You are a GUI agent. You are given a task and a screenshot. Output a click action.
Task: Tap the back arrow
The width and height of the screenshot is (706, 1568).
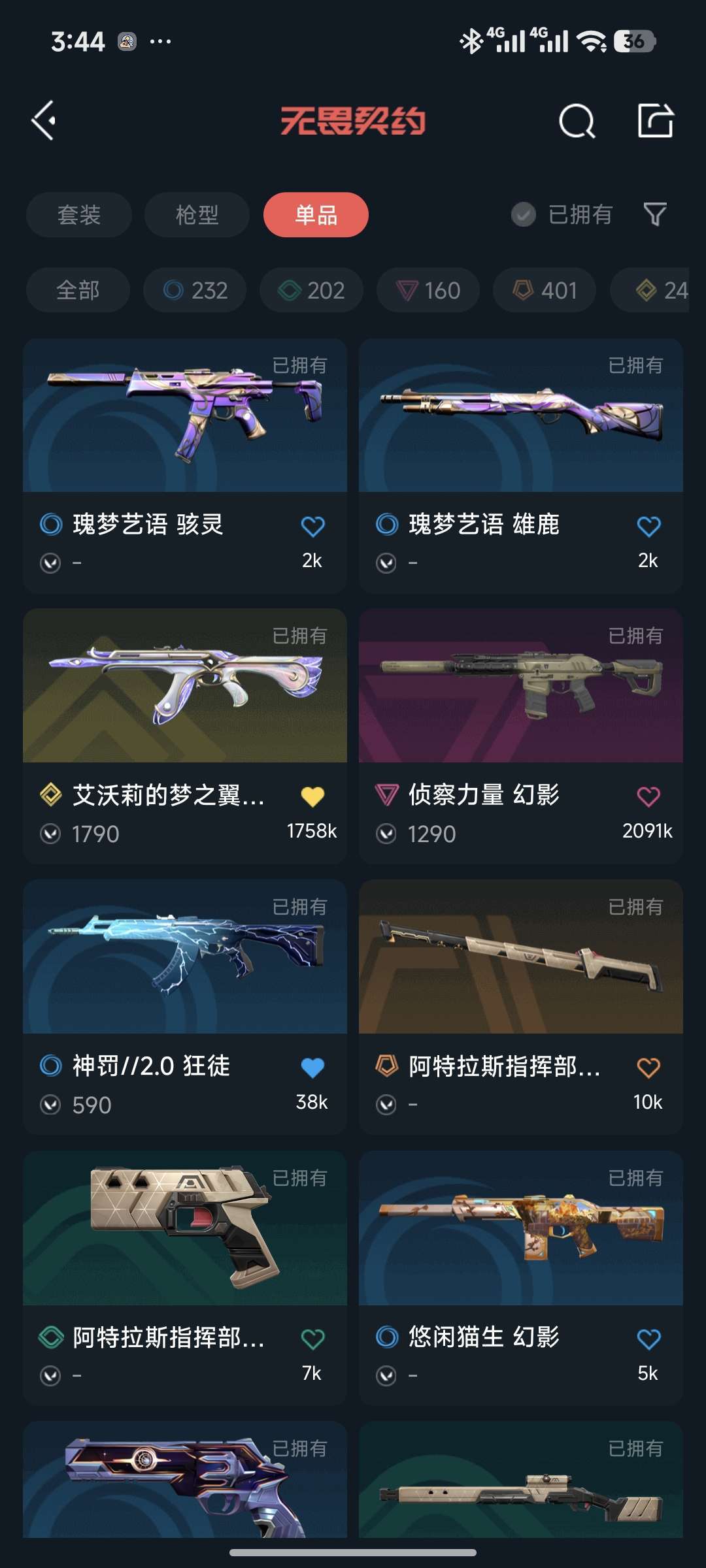coord(44,122)
